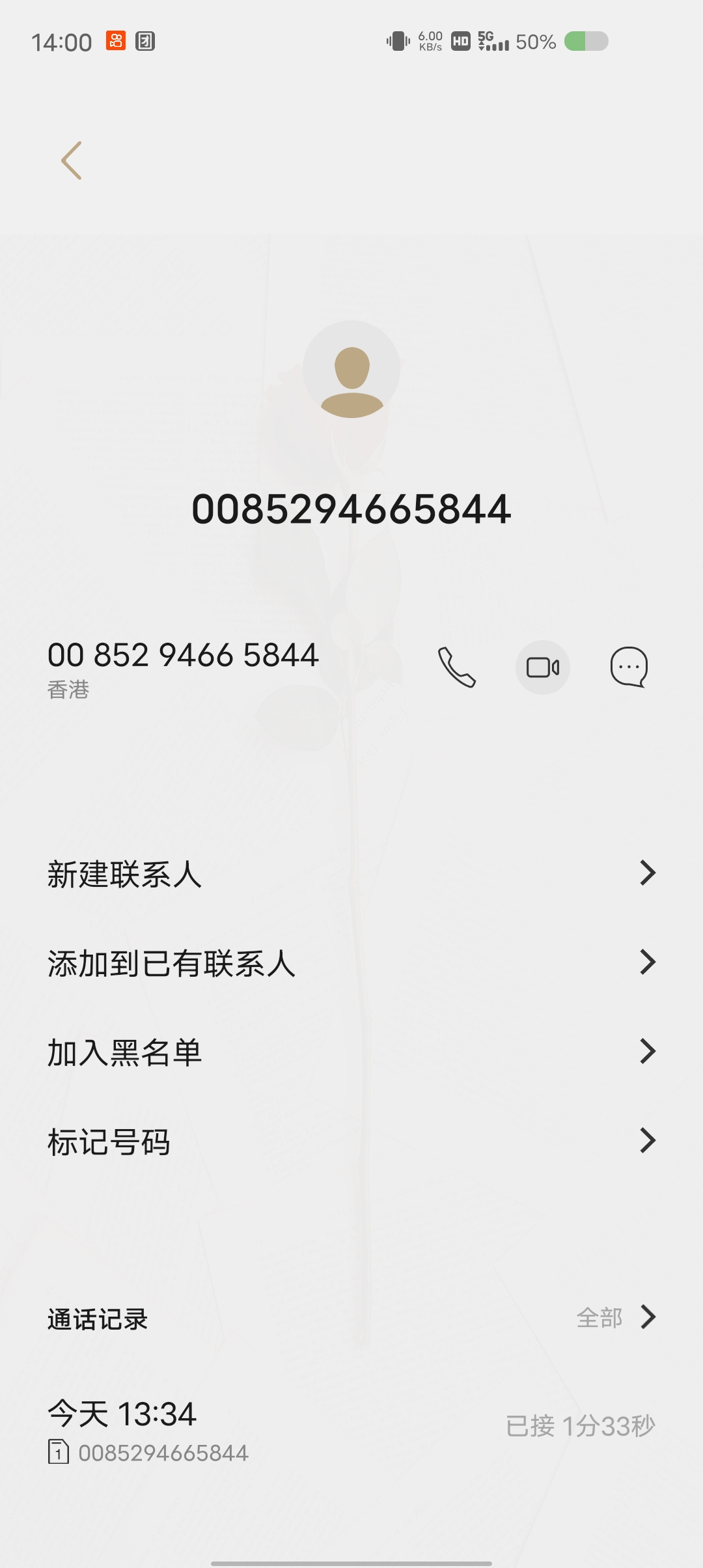The width and height of the screenshot is (703, 1568).
Task: Select 添加到已有联系人
Action: click(x=351, y=962)
